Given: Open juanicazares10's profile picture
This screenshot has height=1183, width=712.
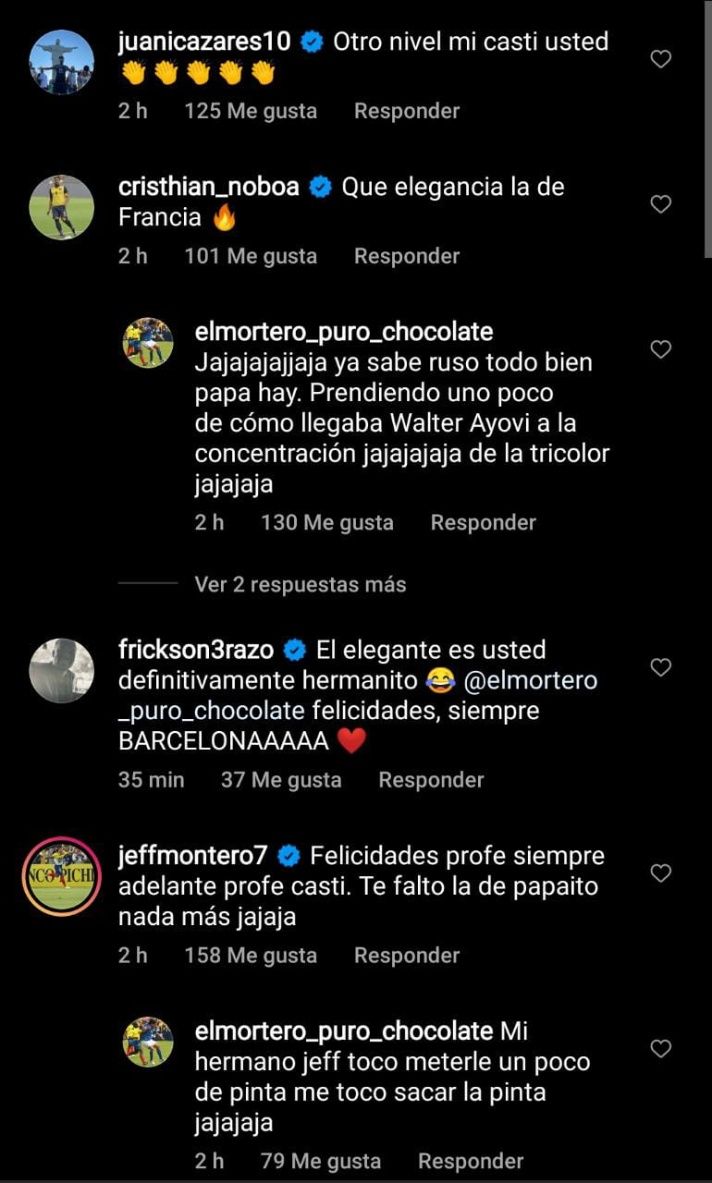Looking at the screenshot, I should click(x=61, y=62).
